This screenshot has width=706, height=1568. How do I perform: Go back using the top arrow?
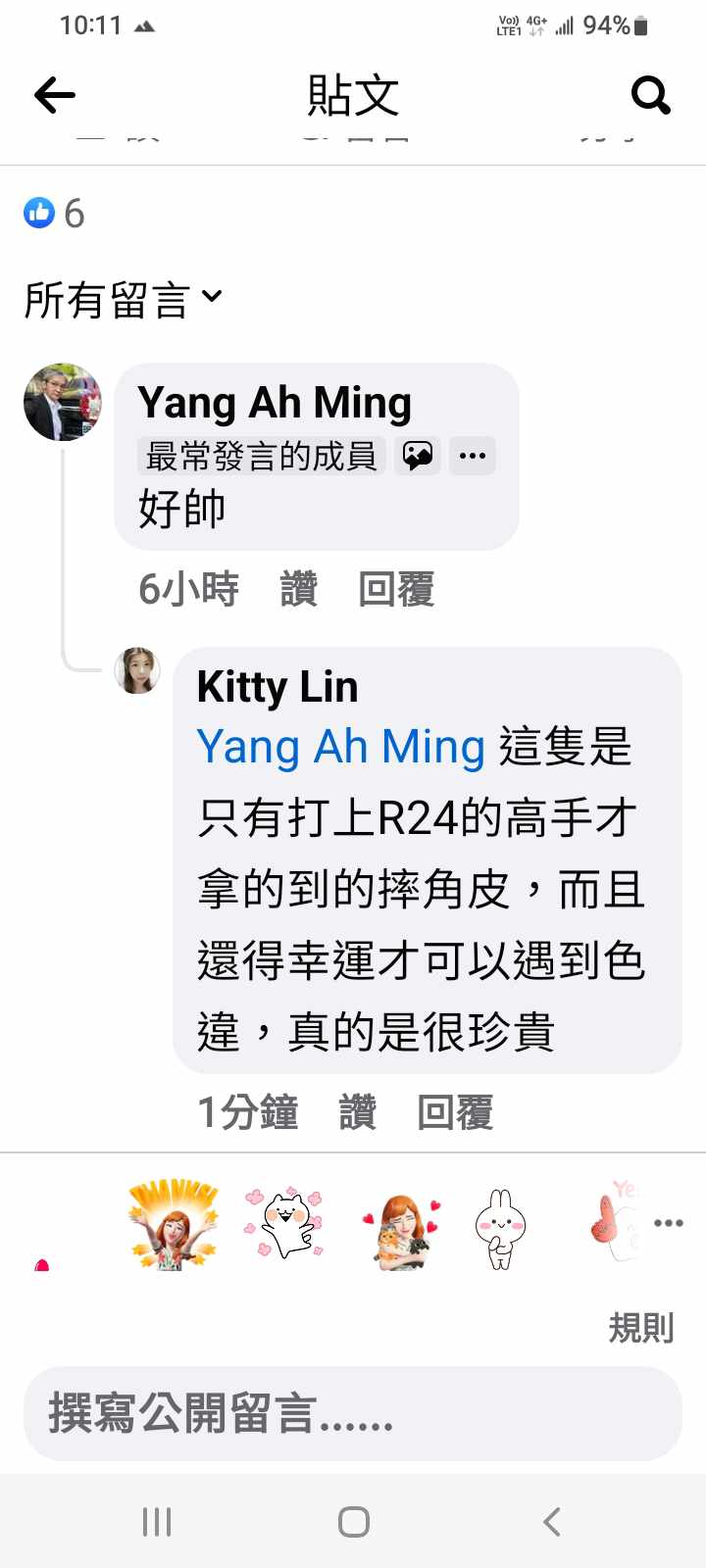pos(55,95)
